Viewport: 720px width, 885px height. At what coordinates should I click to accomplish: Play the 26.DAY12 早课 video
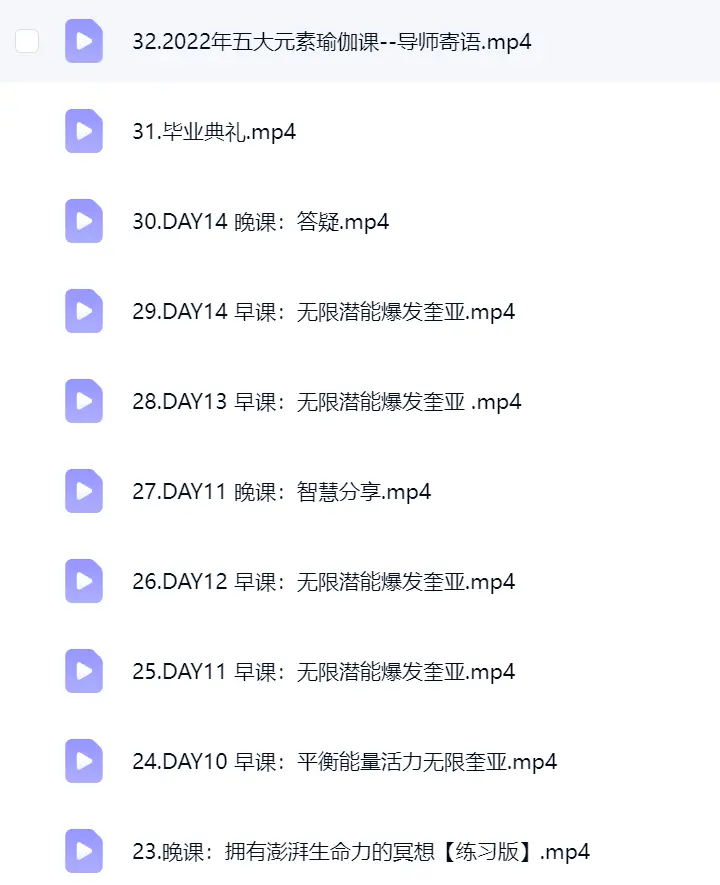[323, 581]
